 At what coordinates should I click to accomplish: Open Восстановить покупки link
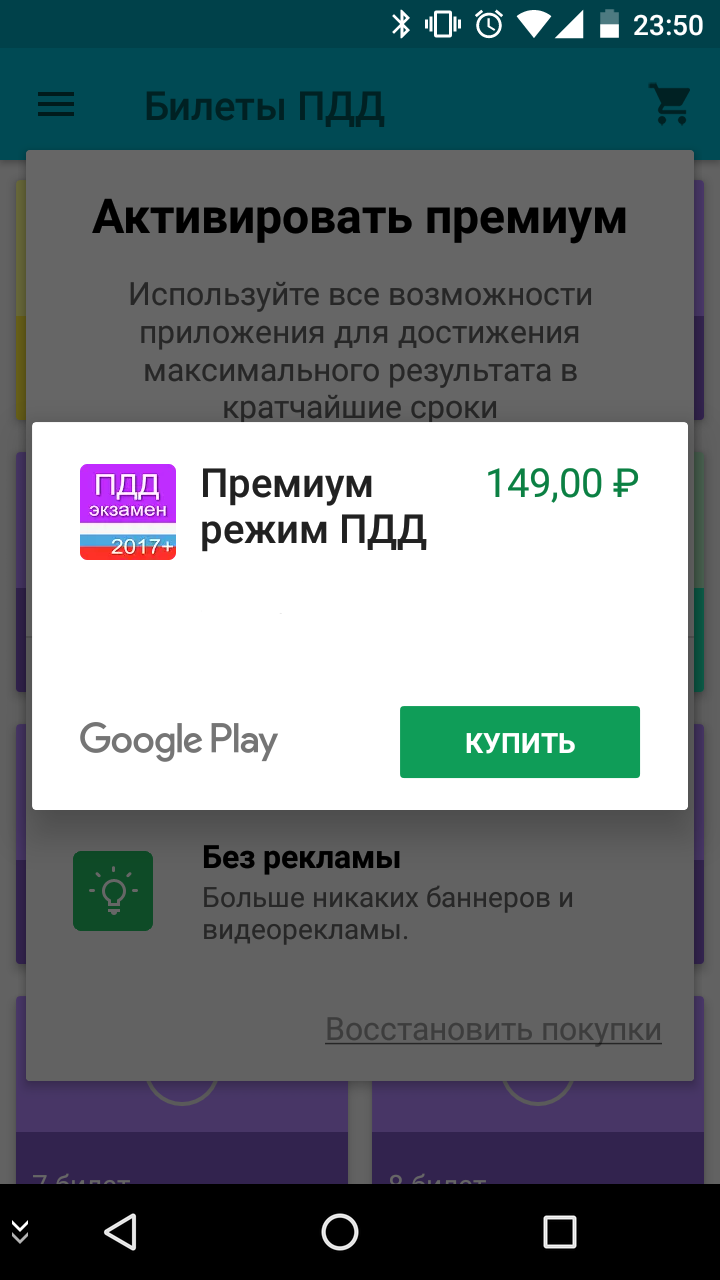[x=493, y=1030]
